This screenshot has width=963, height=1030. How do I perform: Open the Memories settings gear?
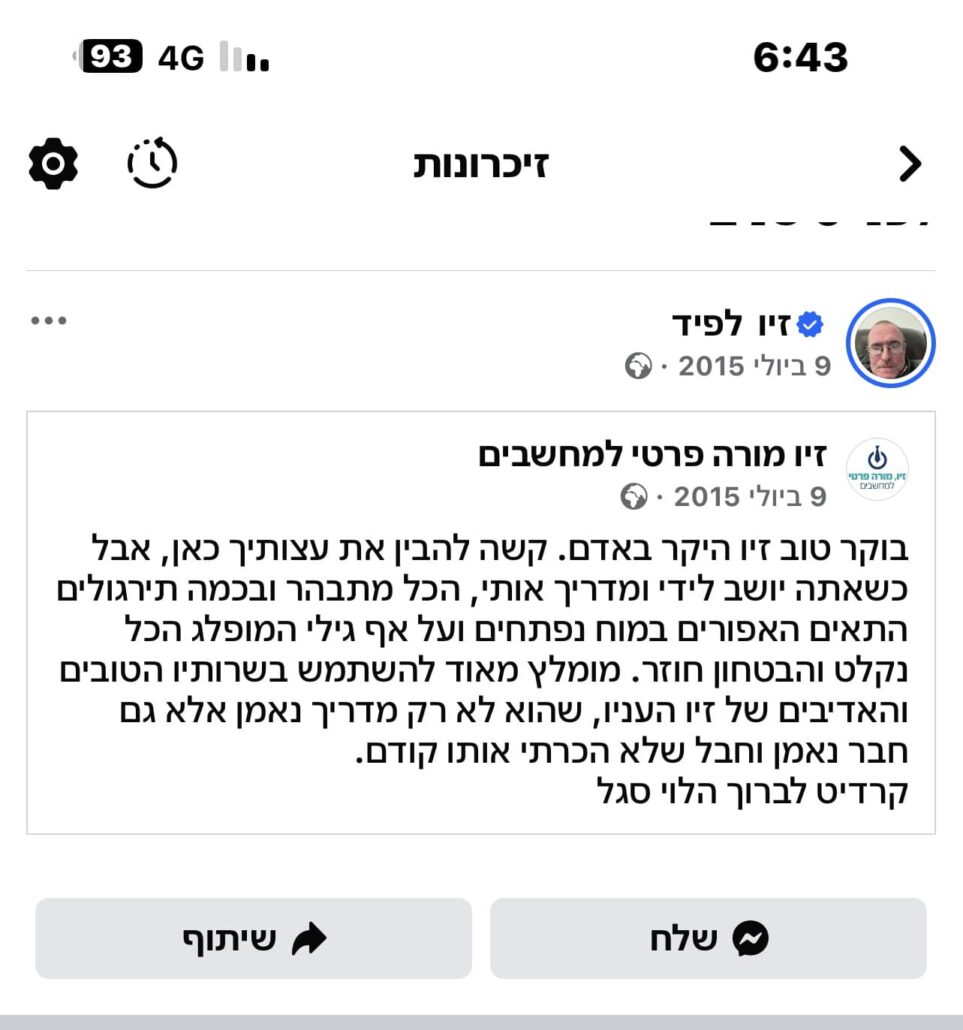53,163
